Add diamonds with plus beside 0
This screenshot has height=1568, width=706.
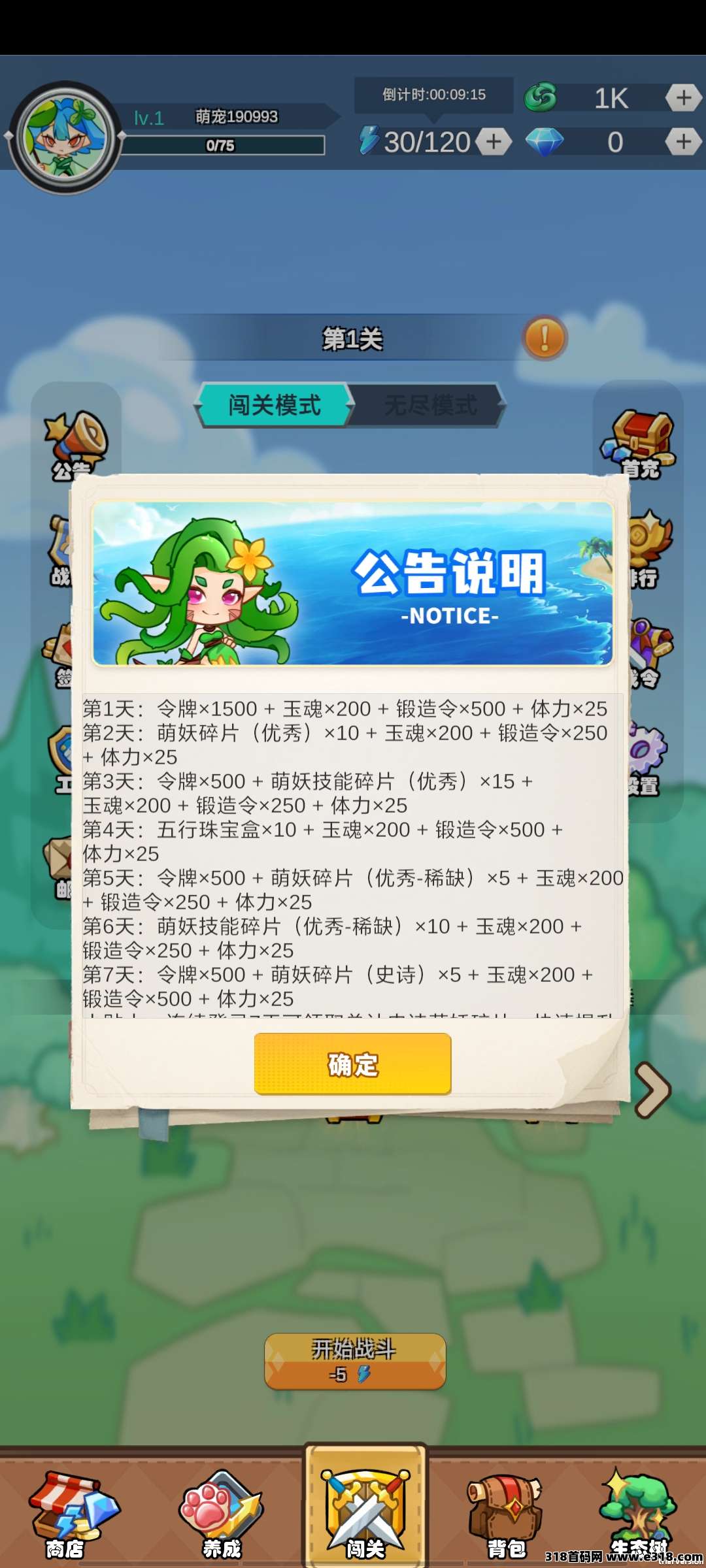tap(683, 142)
